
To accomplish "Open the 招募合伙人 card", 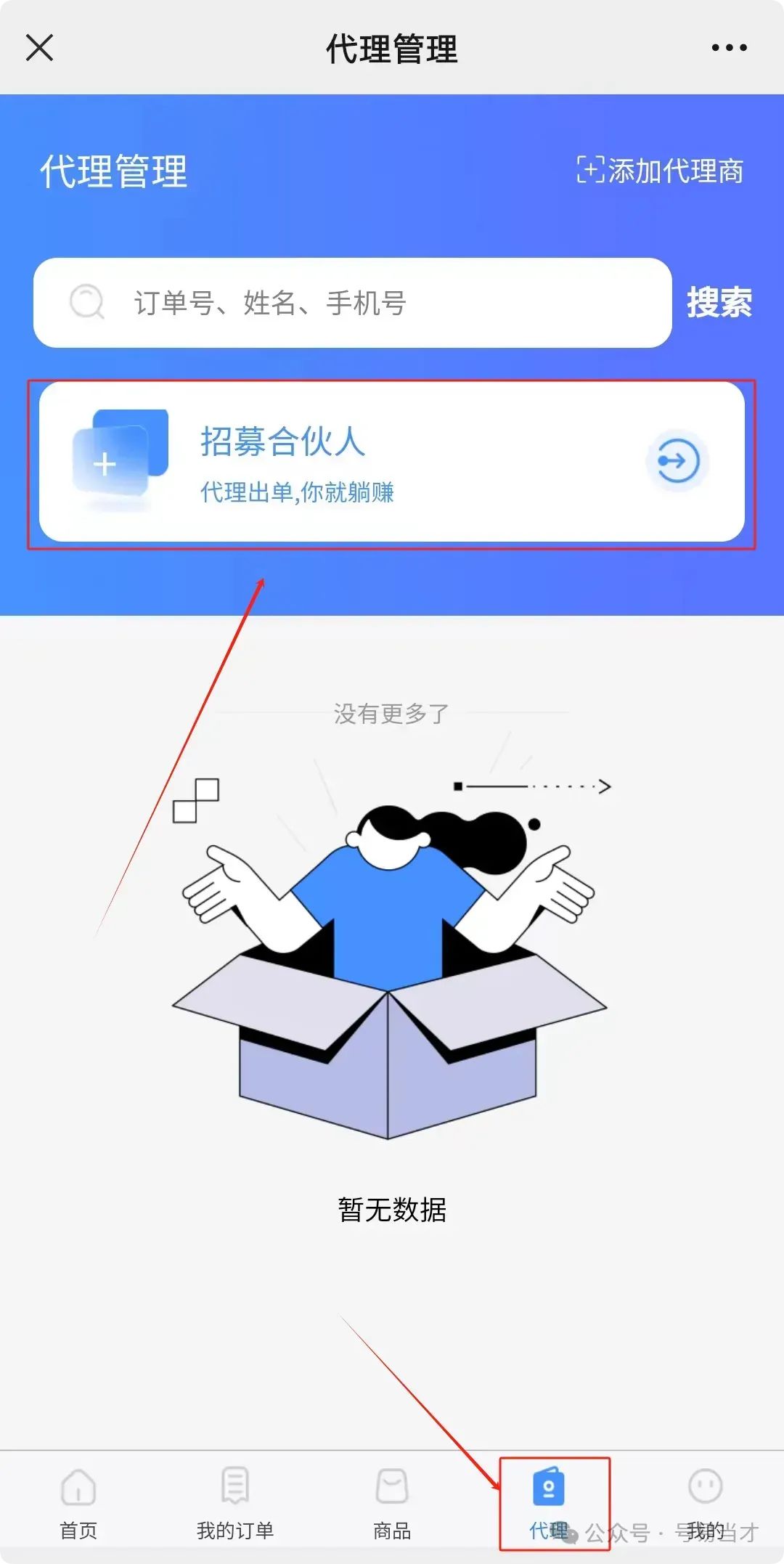I will click(392, 462).
